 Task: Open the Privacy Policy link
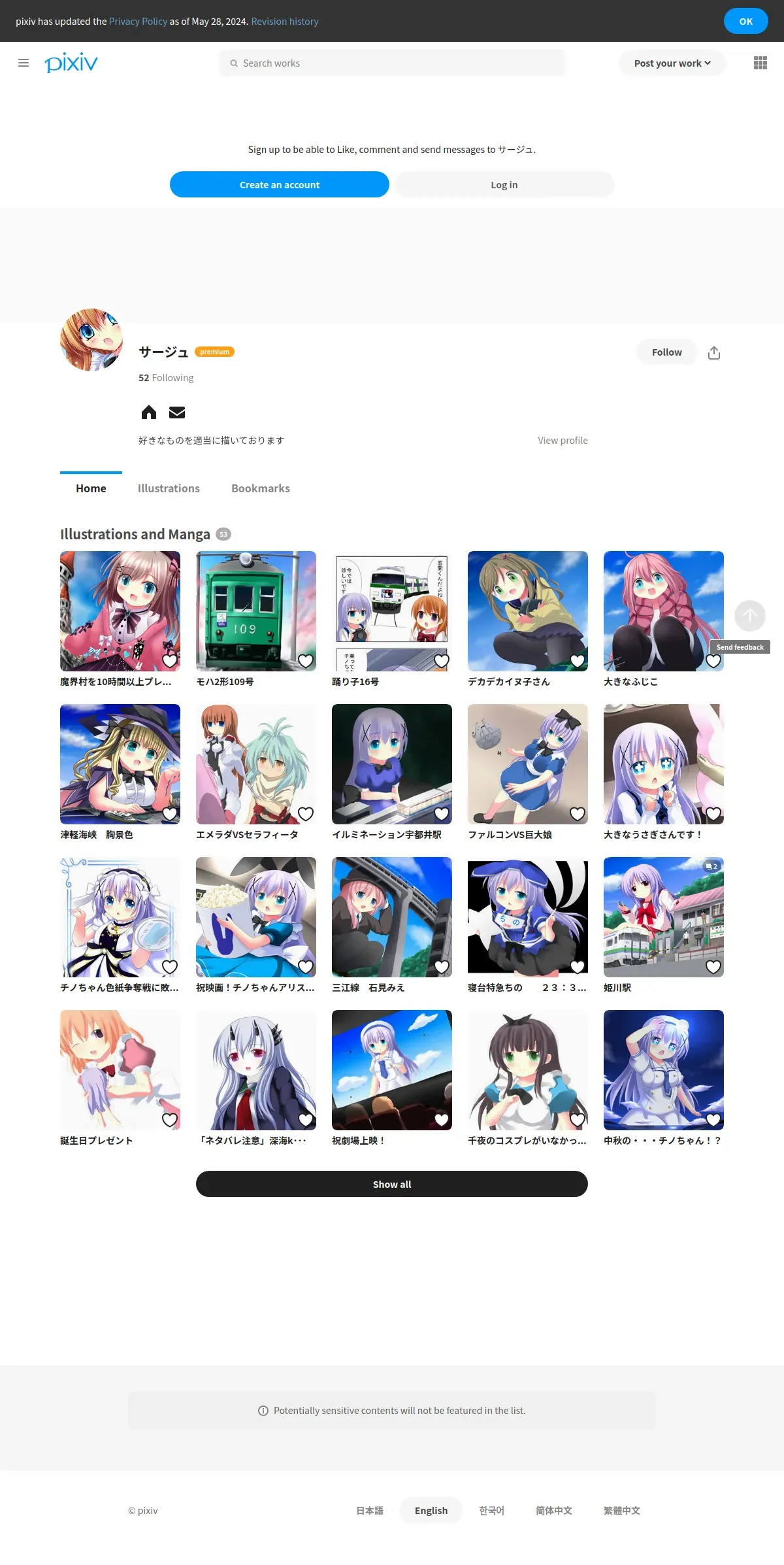click(x=138, y=21)
